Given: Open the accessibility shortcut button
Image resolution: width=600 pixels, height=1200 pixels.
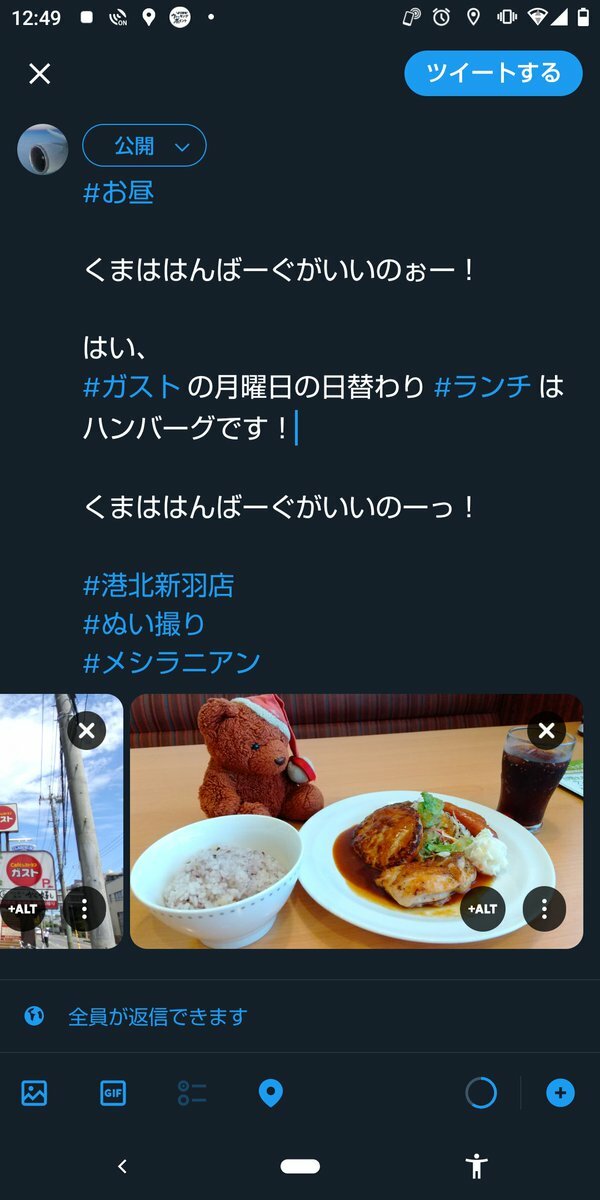Looking at the screenshot, I should [477, 1165].
